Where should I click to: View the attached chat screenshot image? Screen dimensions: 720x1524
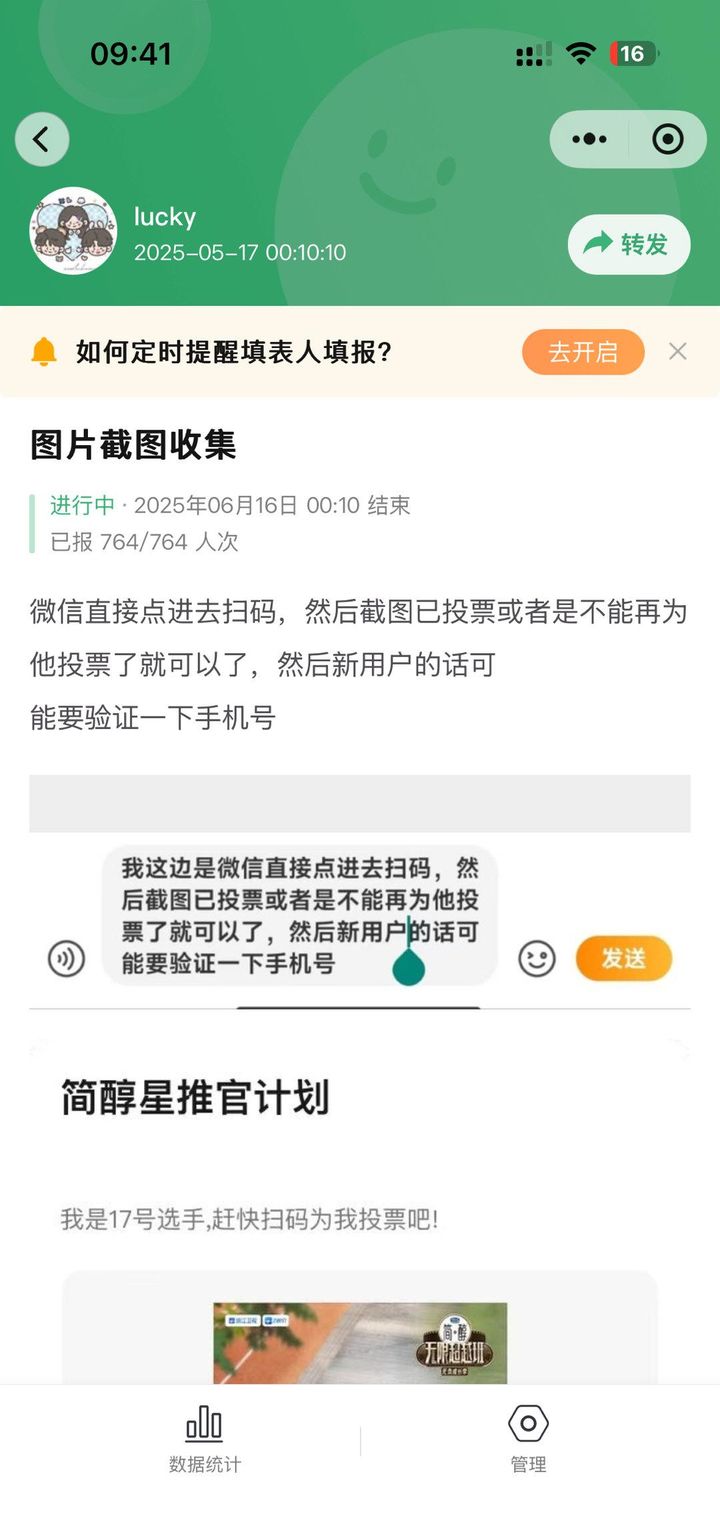click(360, 900)
